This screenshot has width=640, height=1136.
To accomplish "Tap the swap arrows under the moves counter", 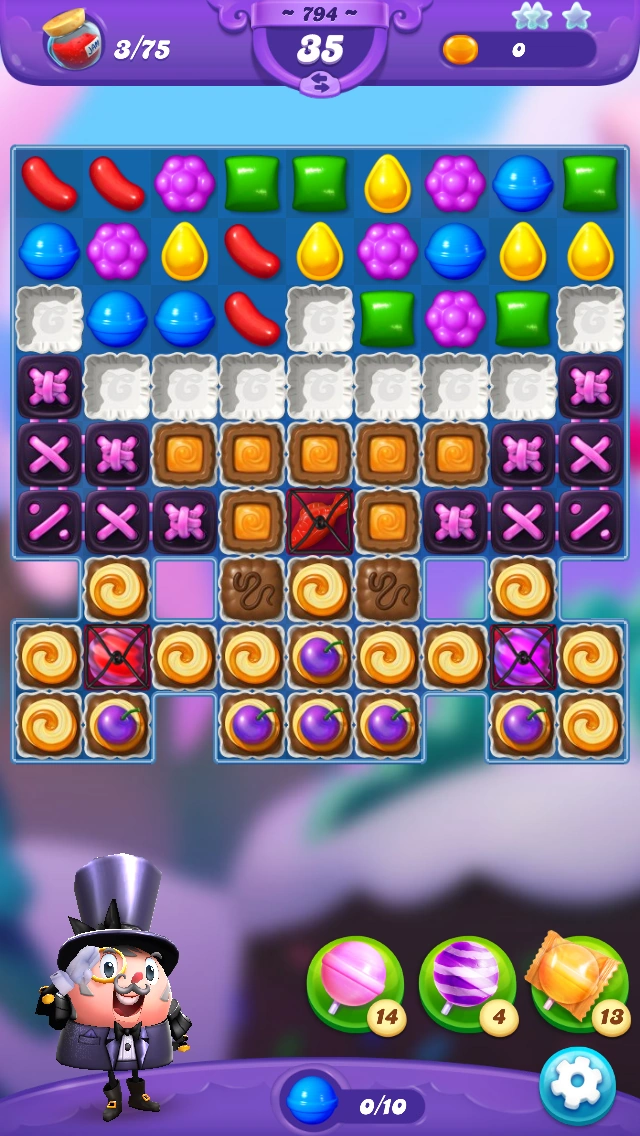I will point(320,83).
